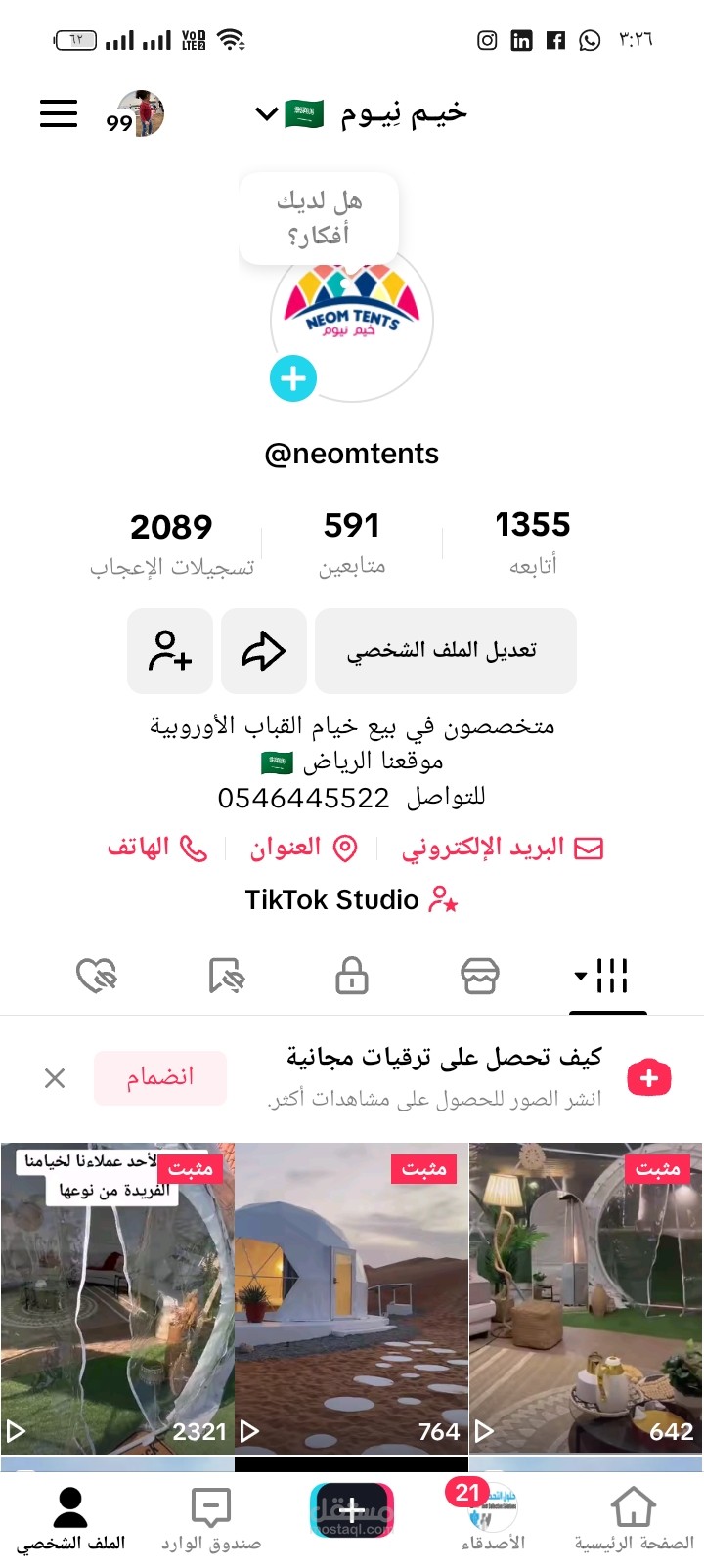The image size is (704, 1568).
Task: Open the الهاتف phone link
Action: (x=156, y=849)
